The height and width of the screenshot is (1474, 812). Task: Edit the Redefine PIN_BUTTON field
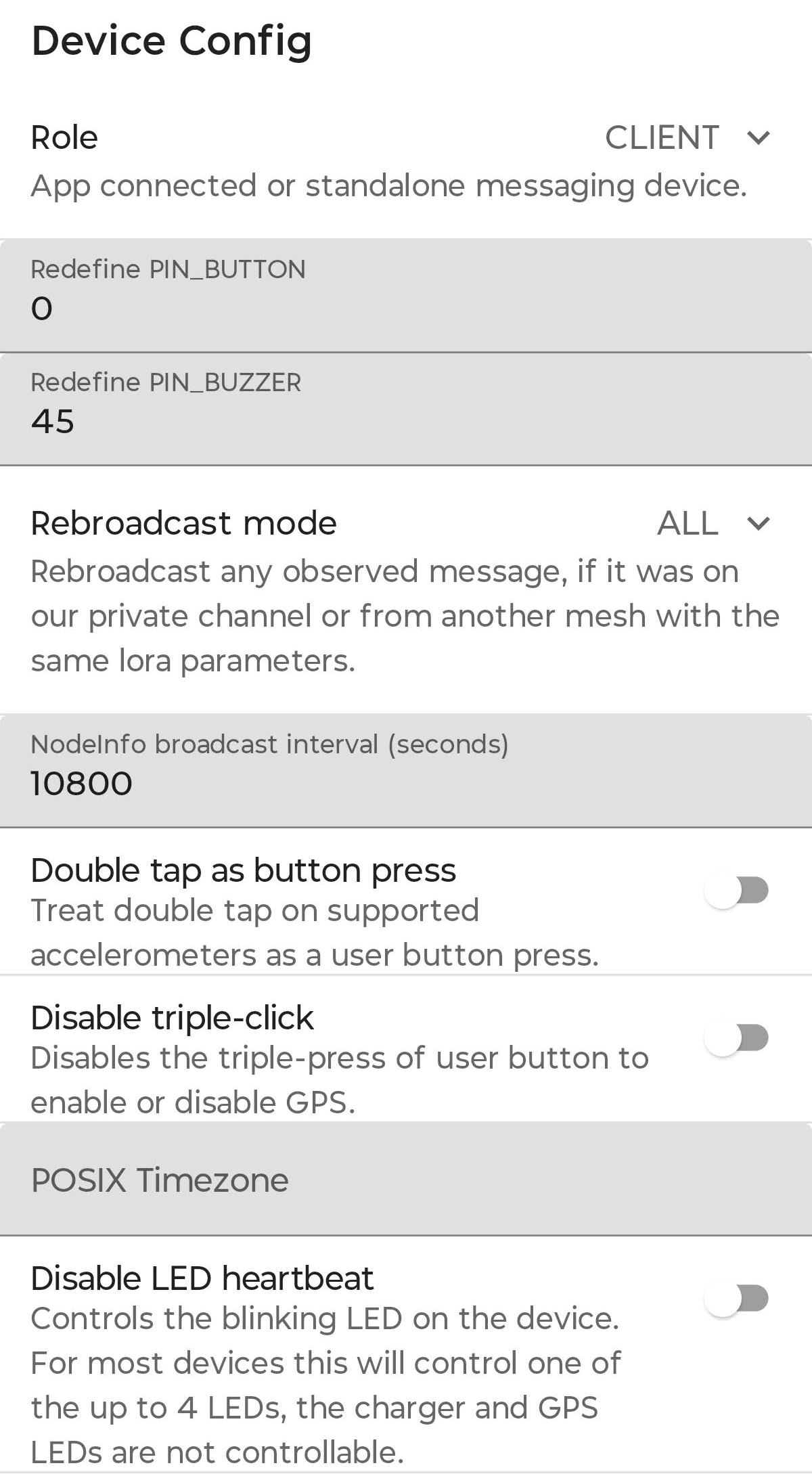click(406, 296)
